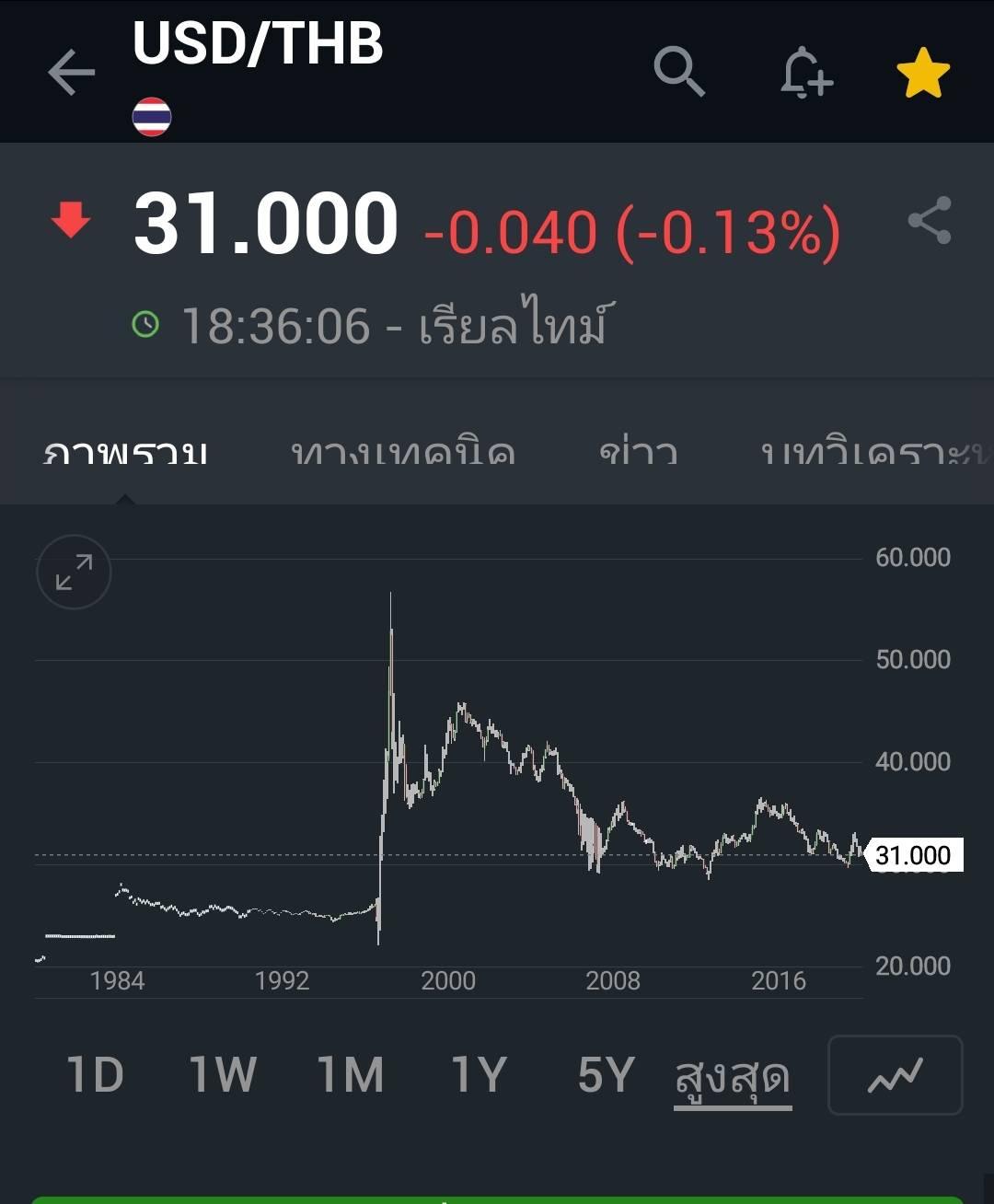Open the search magnifier
994x1204 pixels.
[x=679, y=71]
